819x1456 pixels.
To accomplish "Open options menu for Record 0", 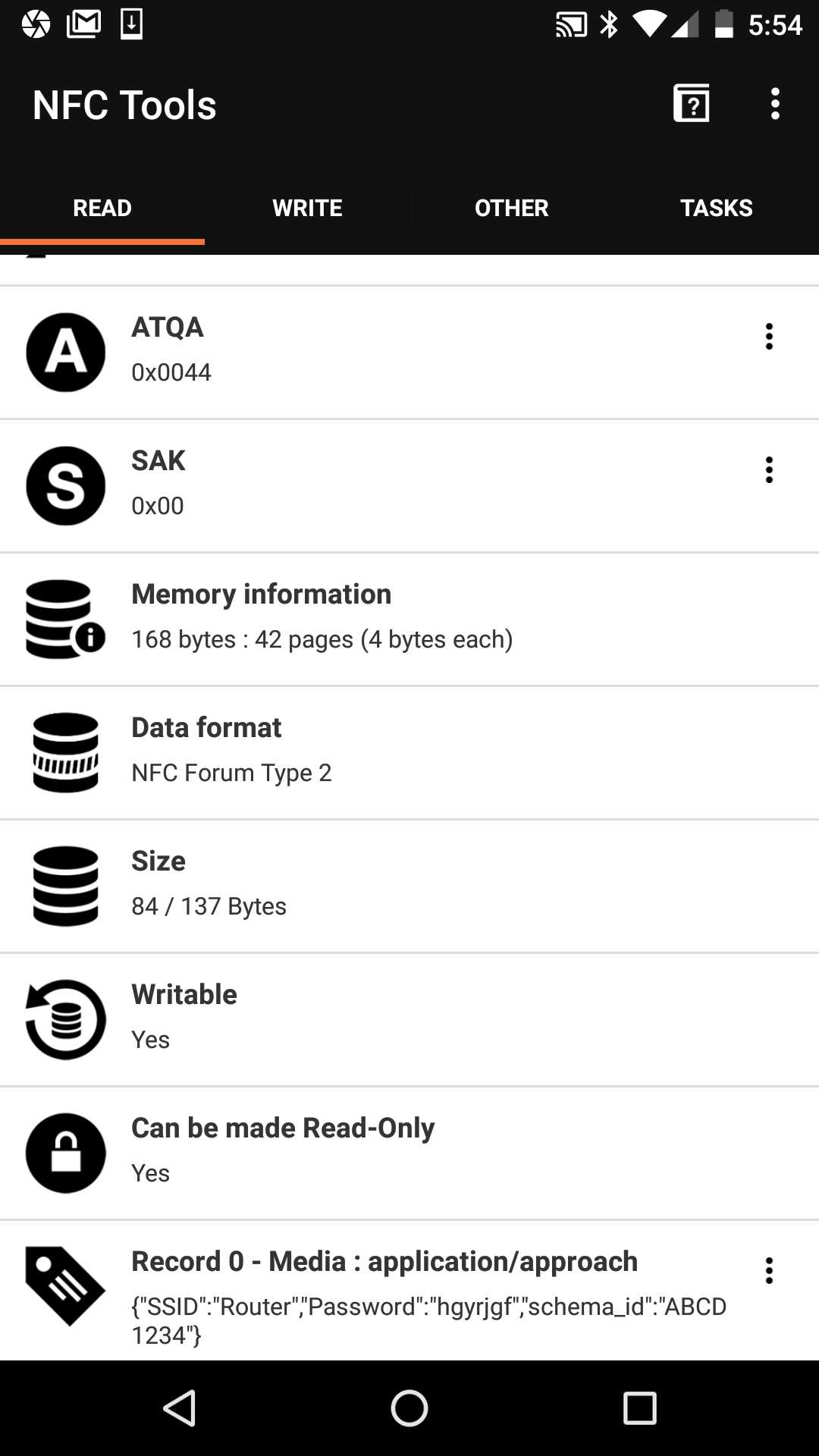I will [769, 1270].
